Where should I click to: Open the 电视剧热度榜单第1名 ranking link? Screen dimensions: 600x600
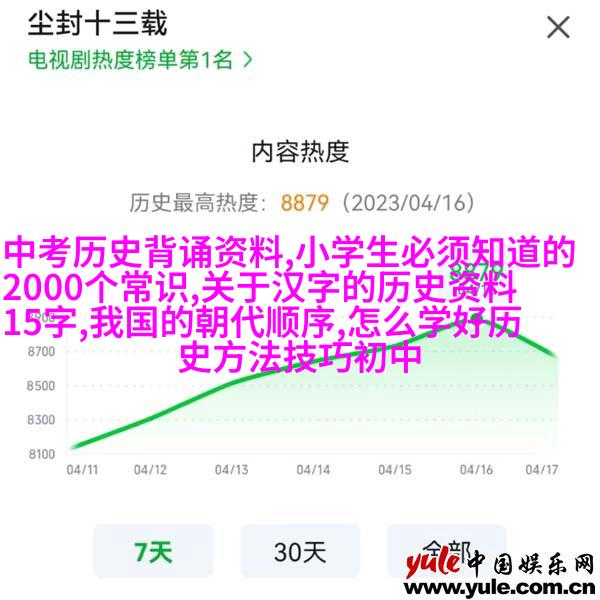(139, 59)
